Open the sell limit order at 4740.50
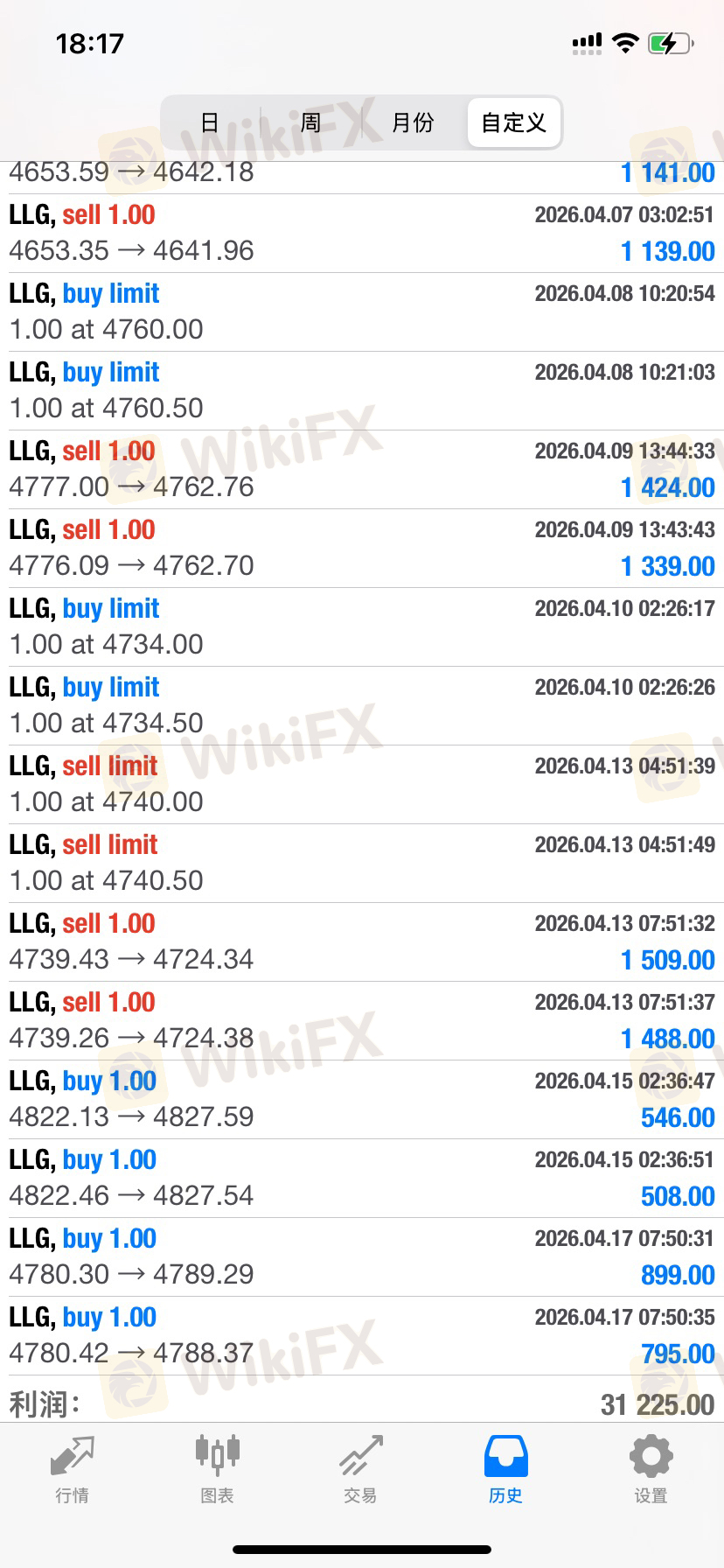The width and height of the screenshot is (724, 1568). tap(362, 864)
